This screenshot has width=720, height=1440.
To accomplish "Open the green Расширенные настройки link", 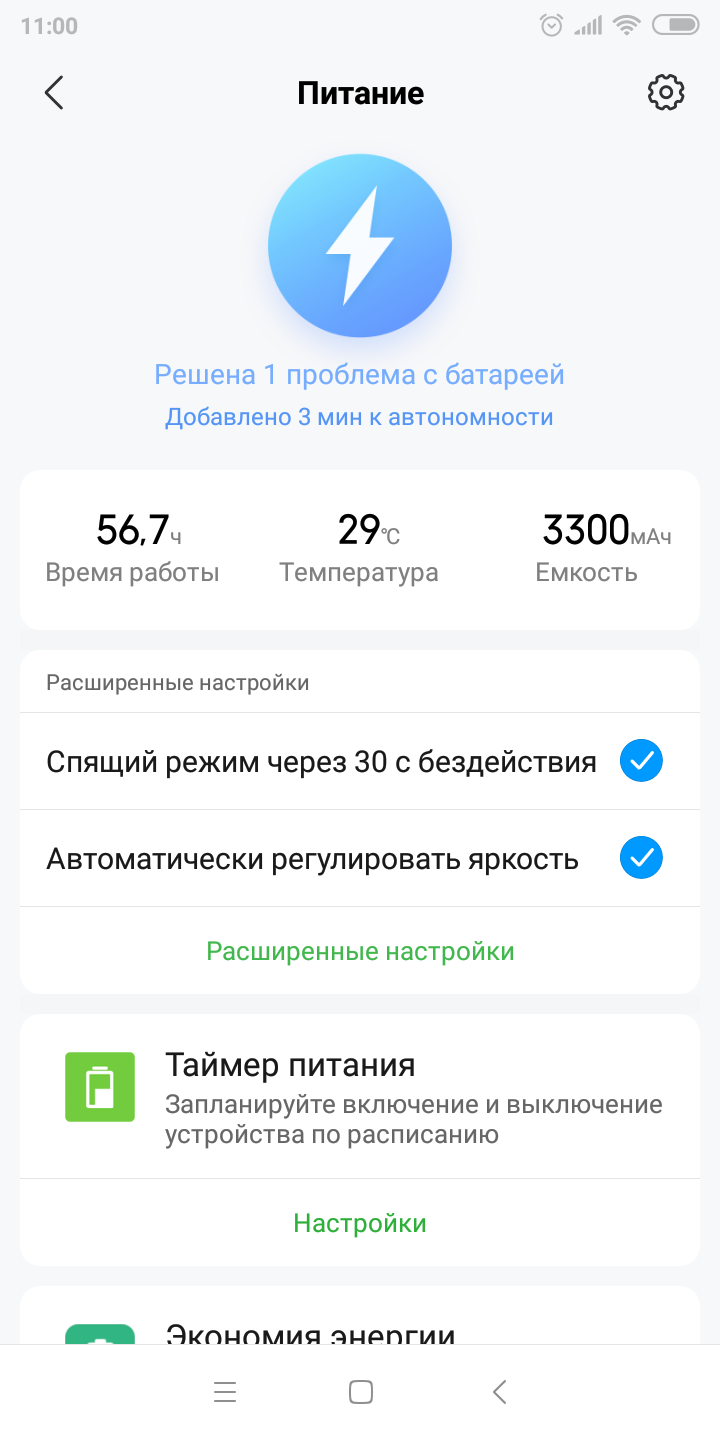I will click(x=360, y=951).
